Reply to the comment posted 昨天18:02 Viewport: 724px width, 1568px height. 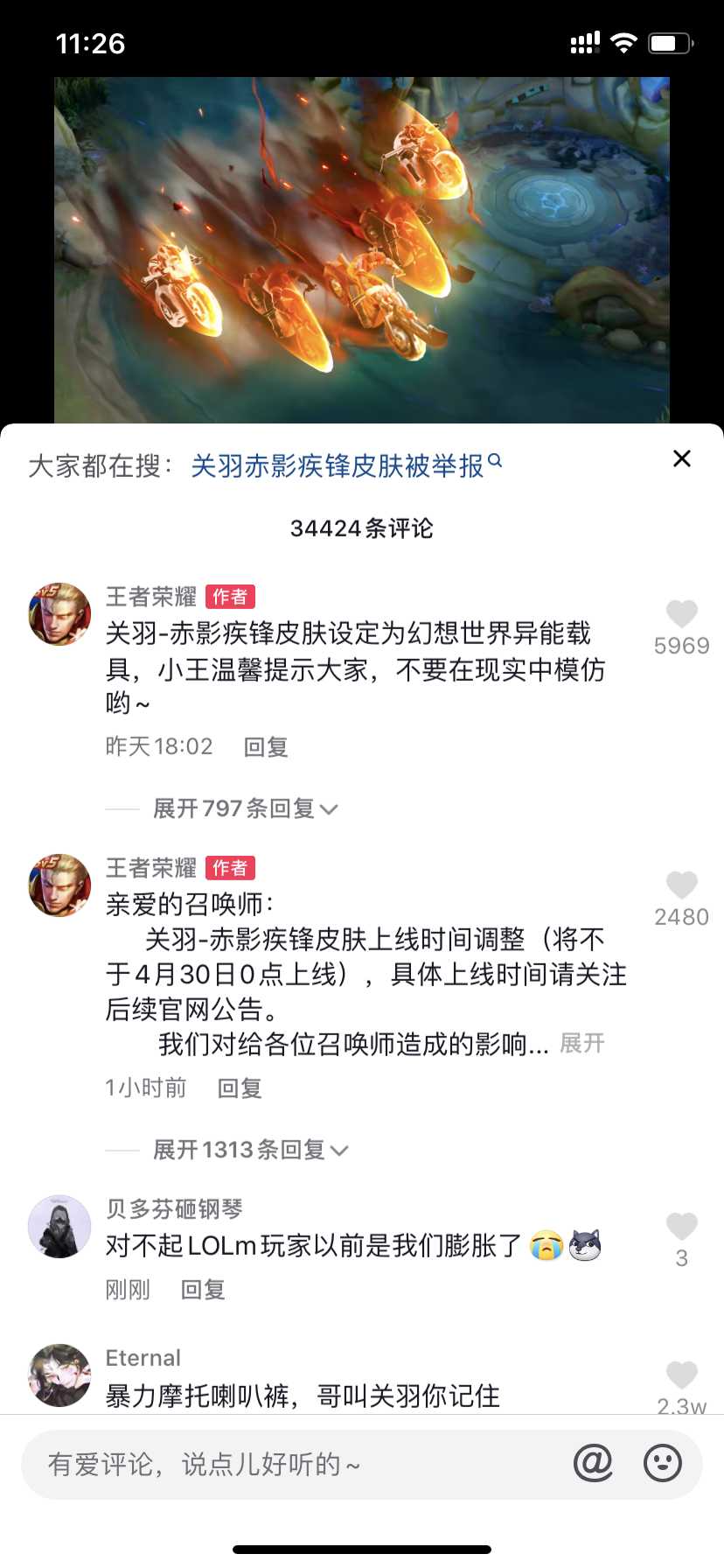(x=265, y=747)
